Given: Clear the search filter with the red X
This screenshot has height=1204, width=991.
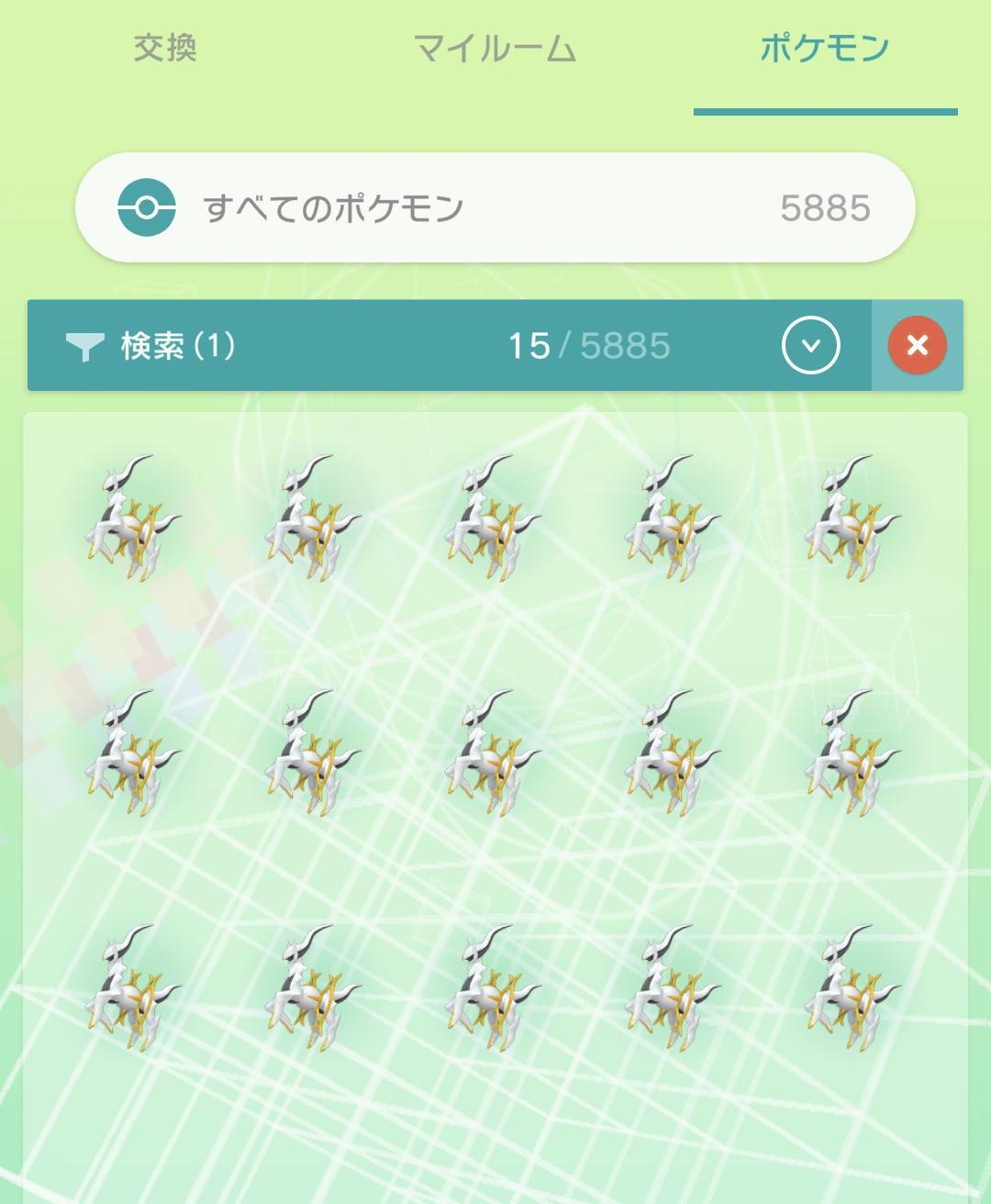Looking at the screenshot, I should point(917,346).
